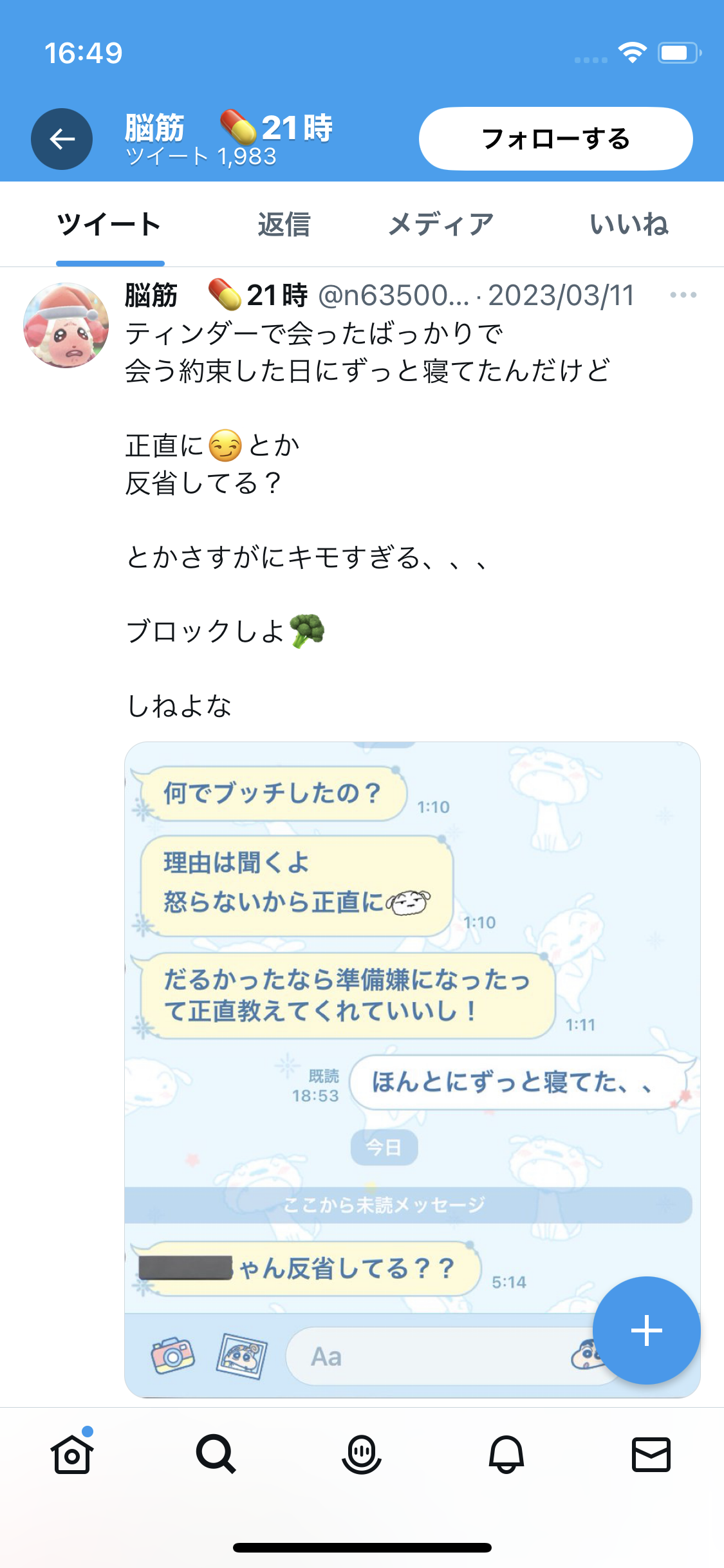Tap the フォローする follow button
This screenshot has width=724, height=1568.
pos(555,138)
